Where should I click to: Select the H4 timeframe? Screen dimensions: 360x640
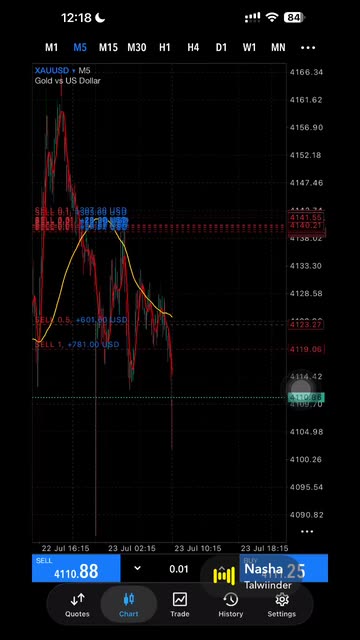[x=193, y=47]
